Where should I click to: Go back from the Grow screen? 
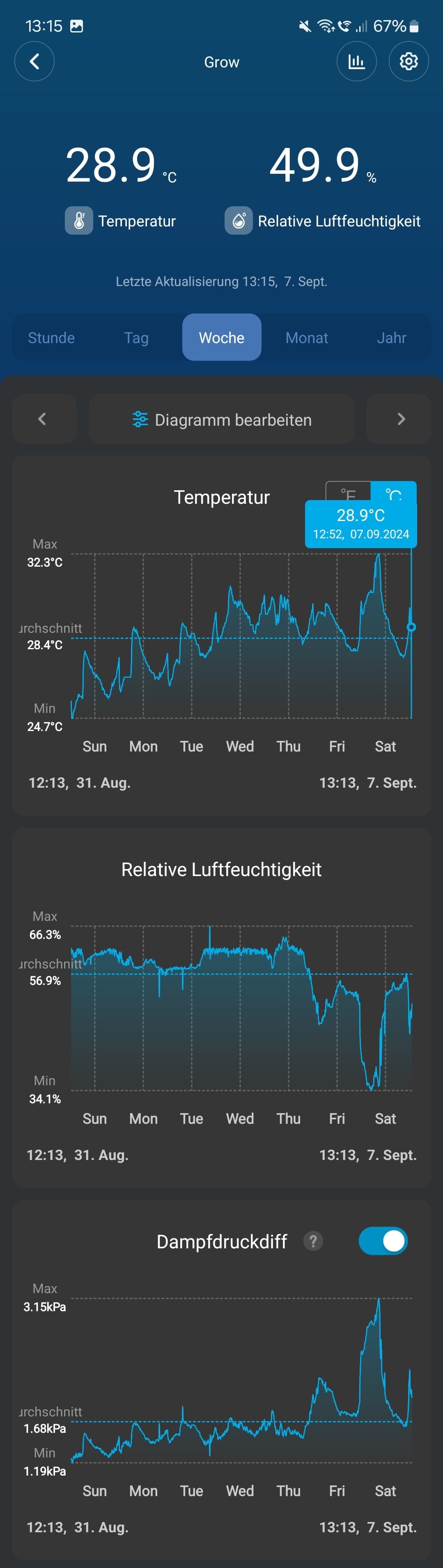coord(34,62)
